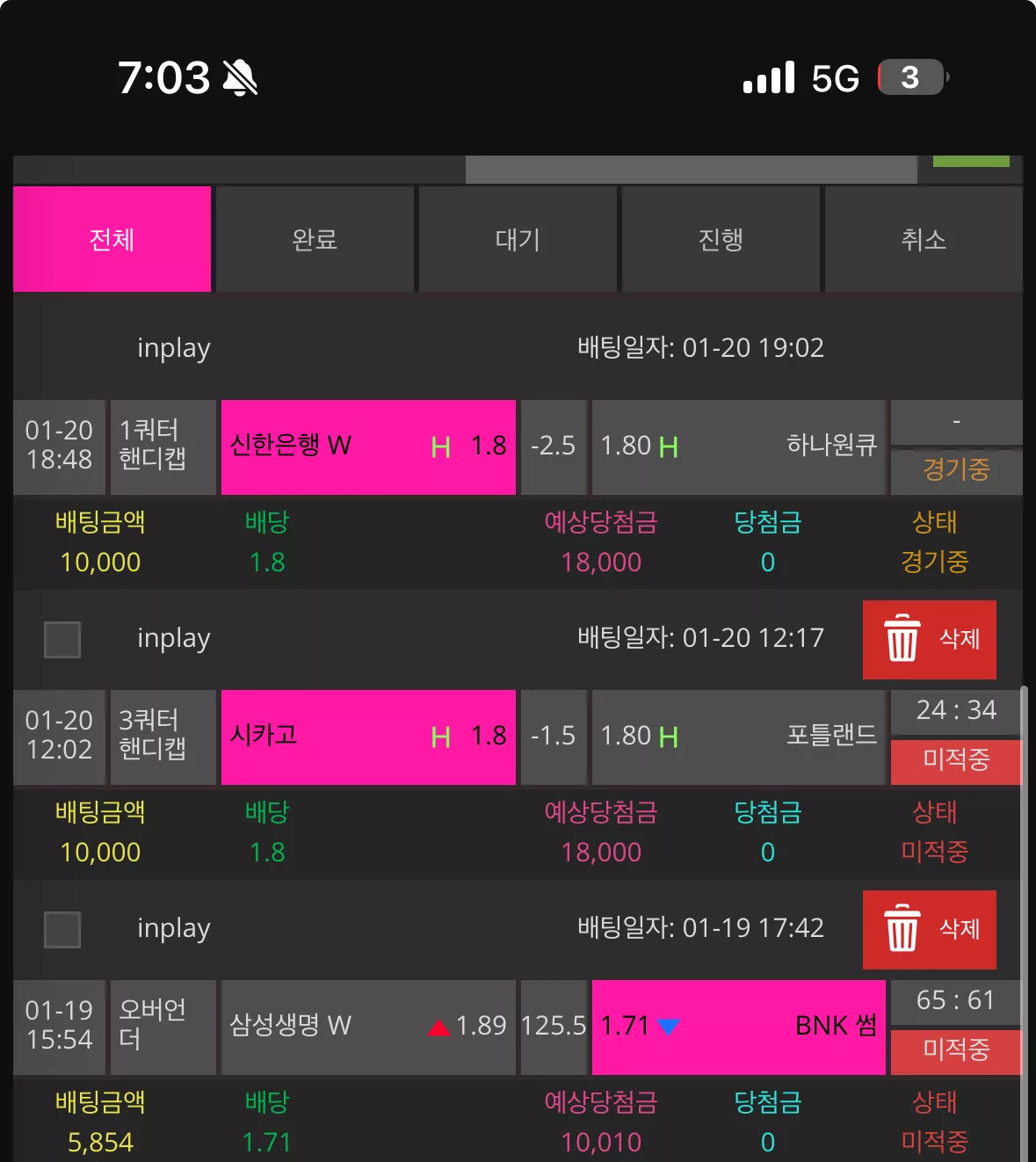Check the box for the 01-20 12:17 bet
Screen dimensions: 1036x1162
(62, 639)
